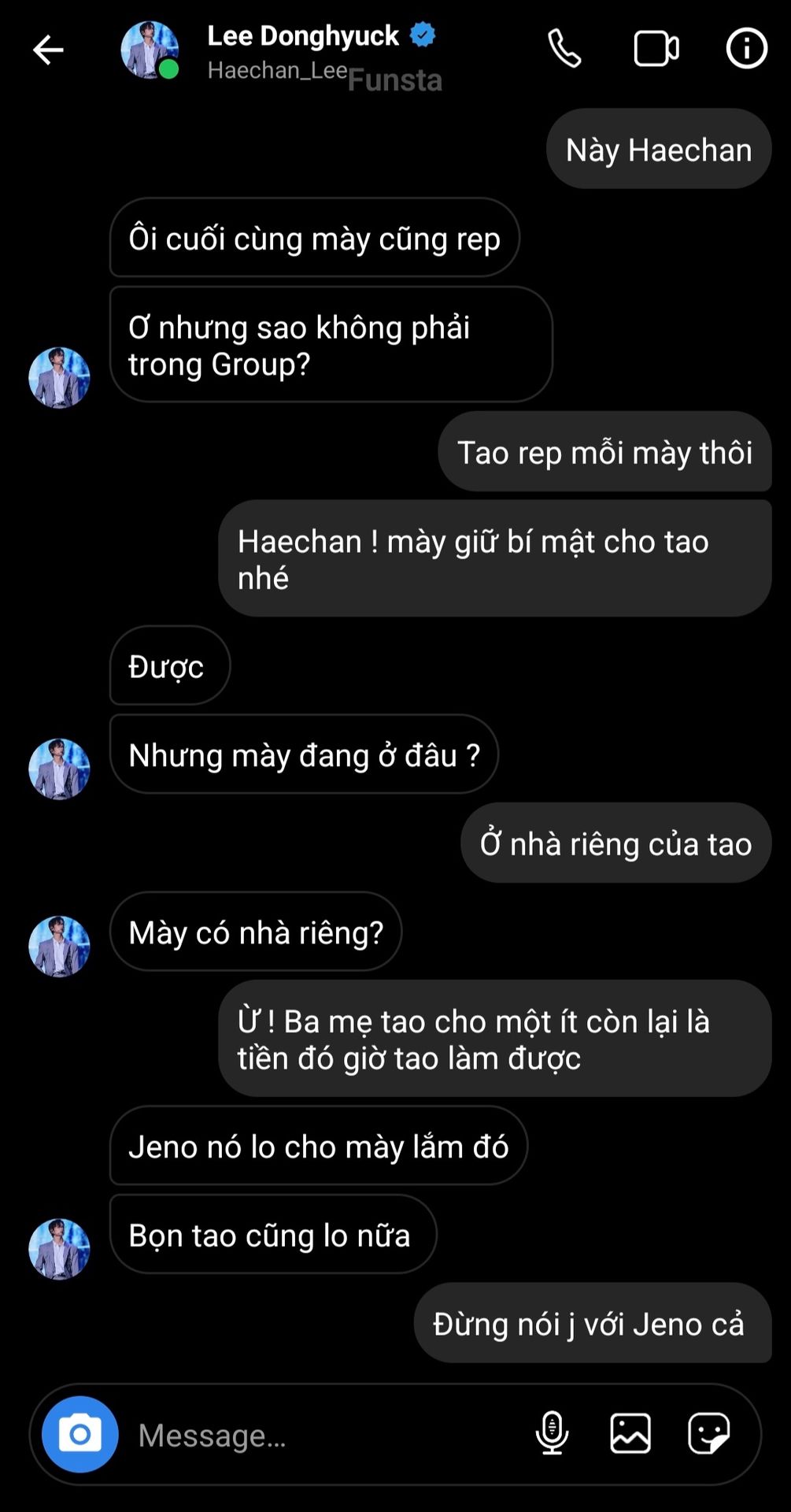Go back to the chat list
Screen dimensions: 791x1512
(47, 50)
